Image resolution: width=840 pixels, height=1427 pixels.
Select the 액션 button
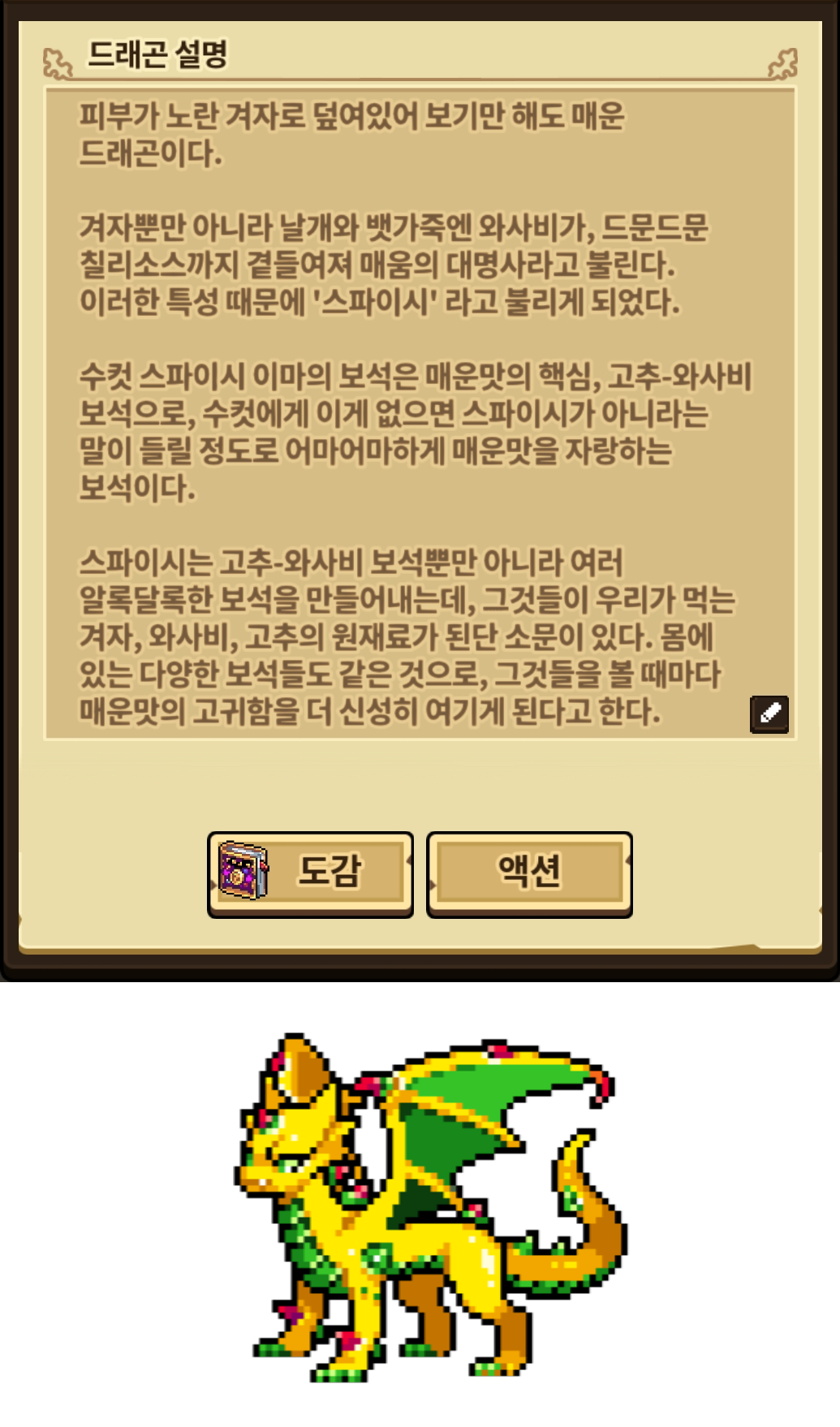click(x=529, y=873)
